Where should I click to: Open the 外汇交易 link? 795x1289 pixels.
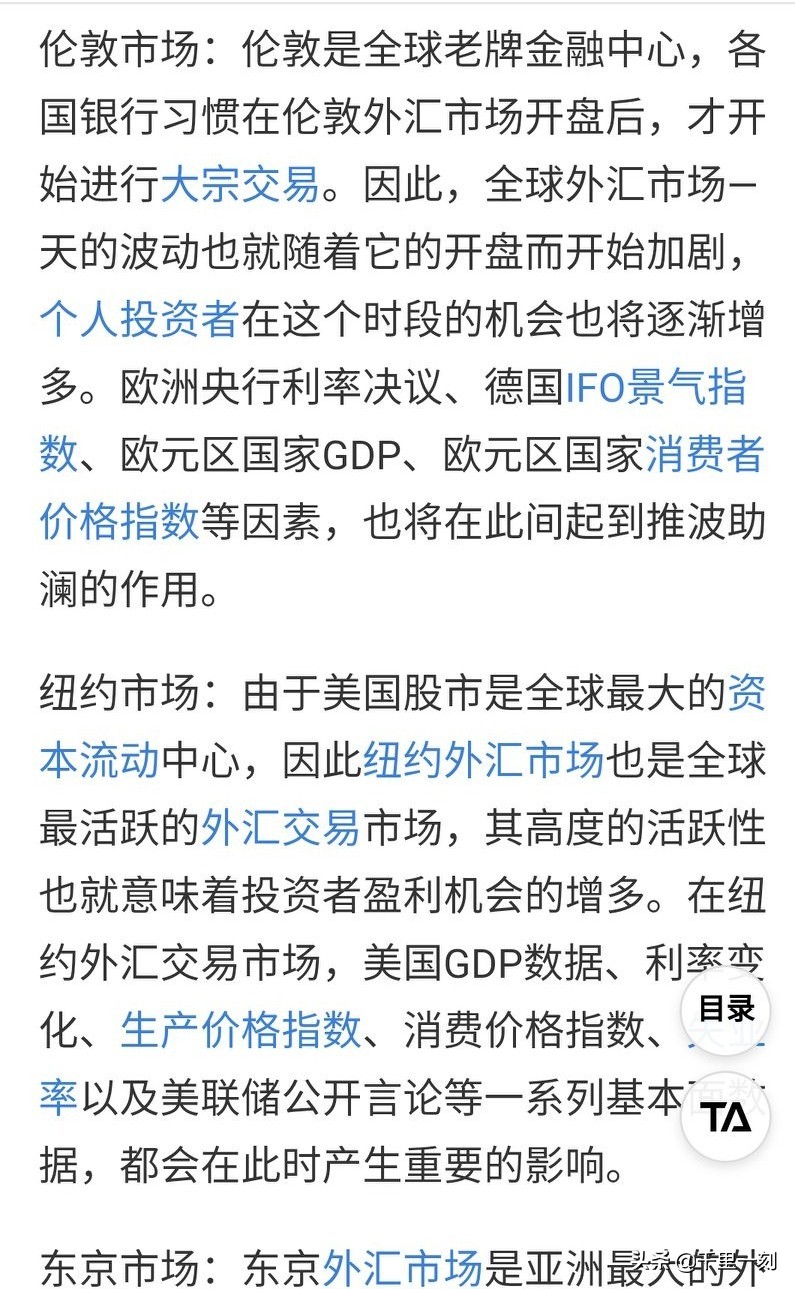point(280,828)
